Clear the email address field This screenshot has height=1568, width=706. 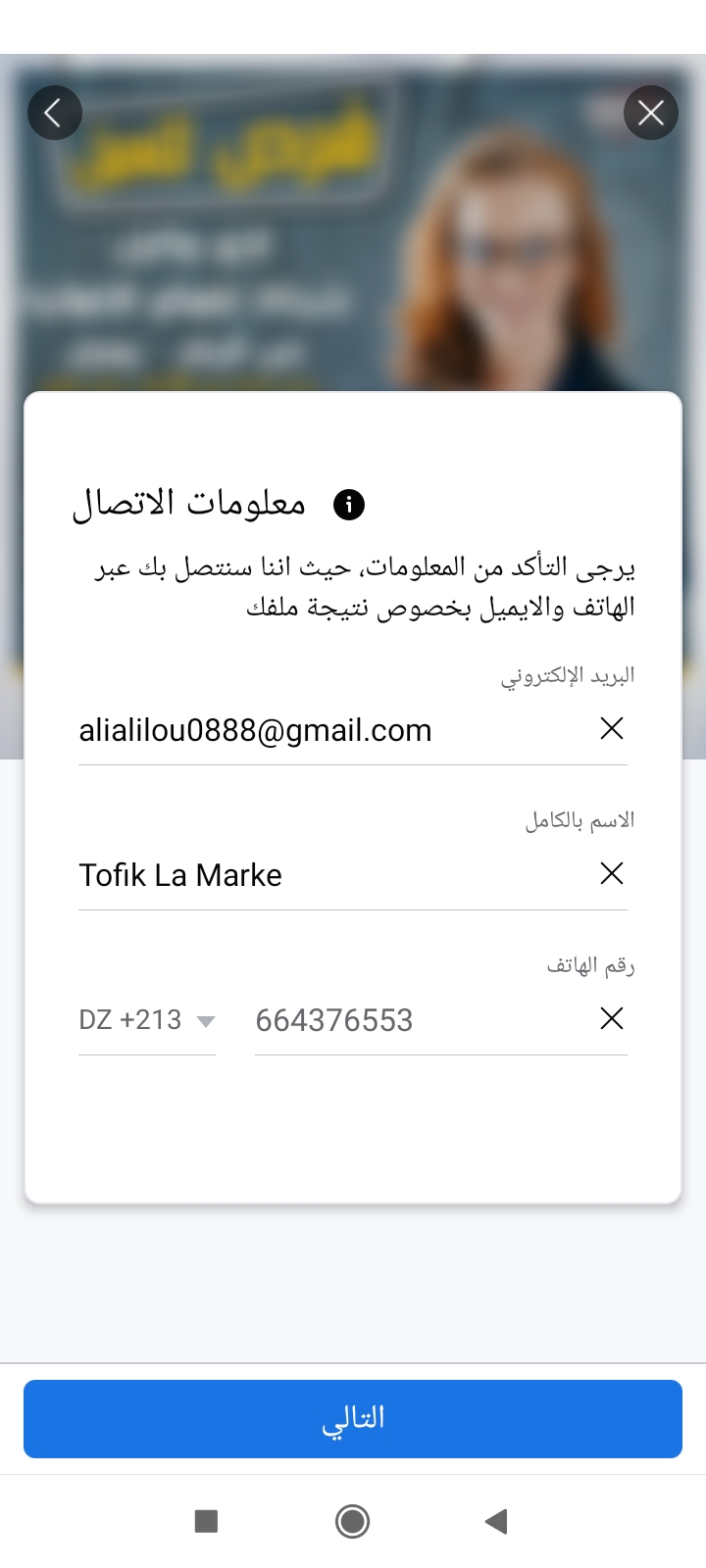pos(612,728)
